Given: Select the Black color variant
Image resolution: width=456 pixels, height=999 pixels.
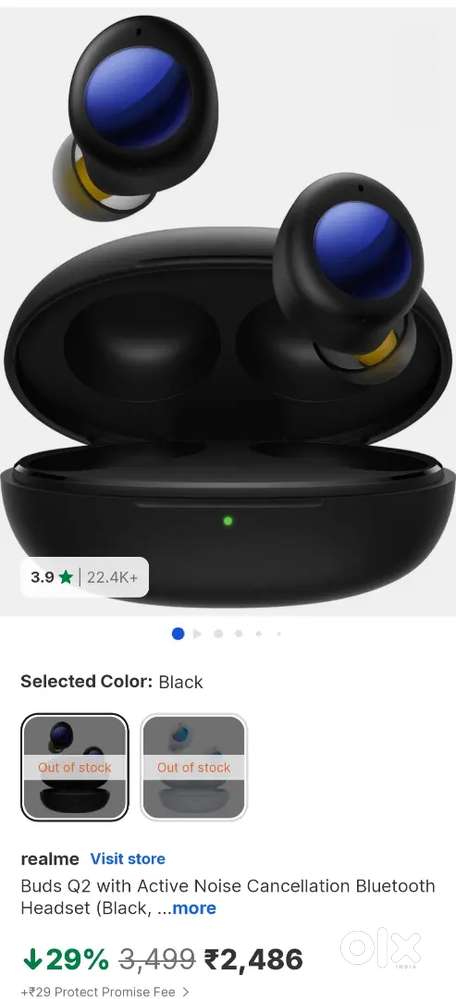Looking at the screenshot, I should [75, 767].
